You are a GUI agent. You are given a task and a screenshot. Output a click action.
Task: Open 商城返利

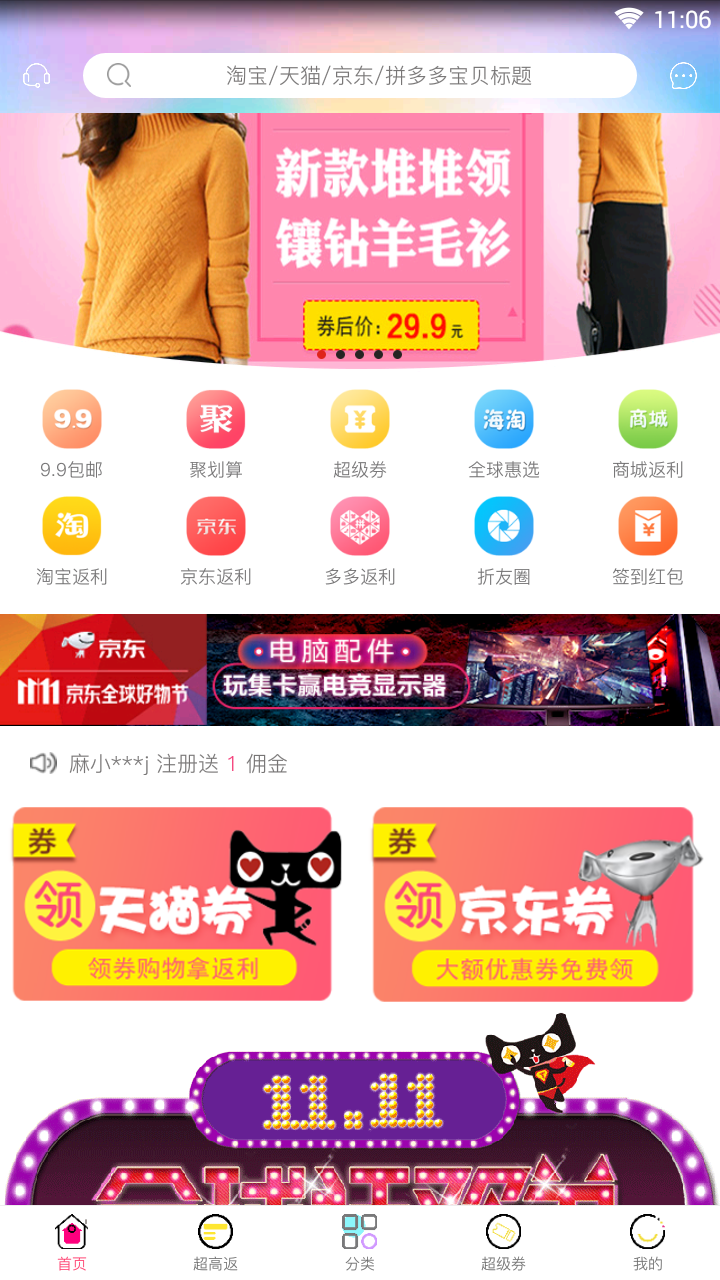(x=648, y=435)
